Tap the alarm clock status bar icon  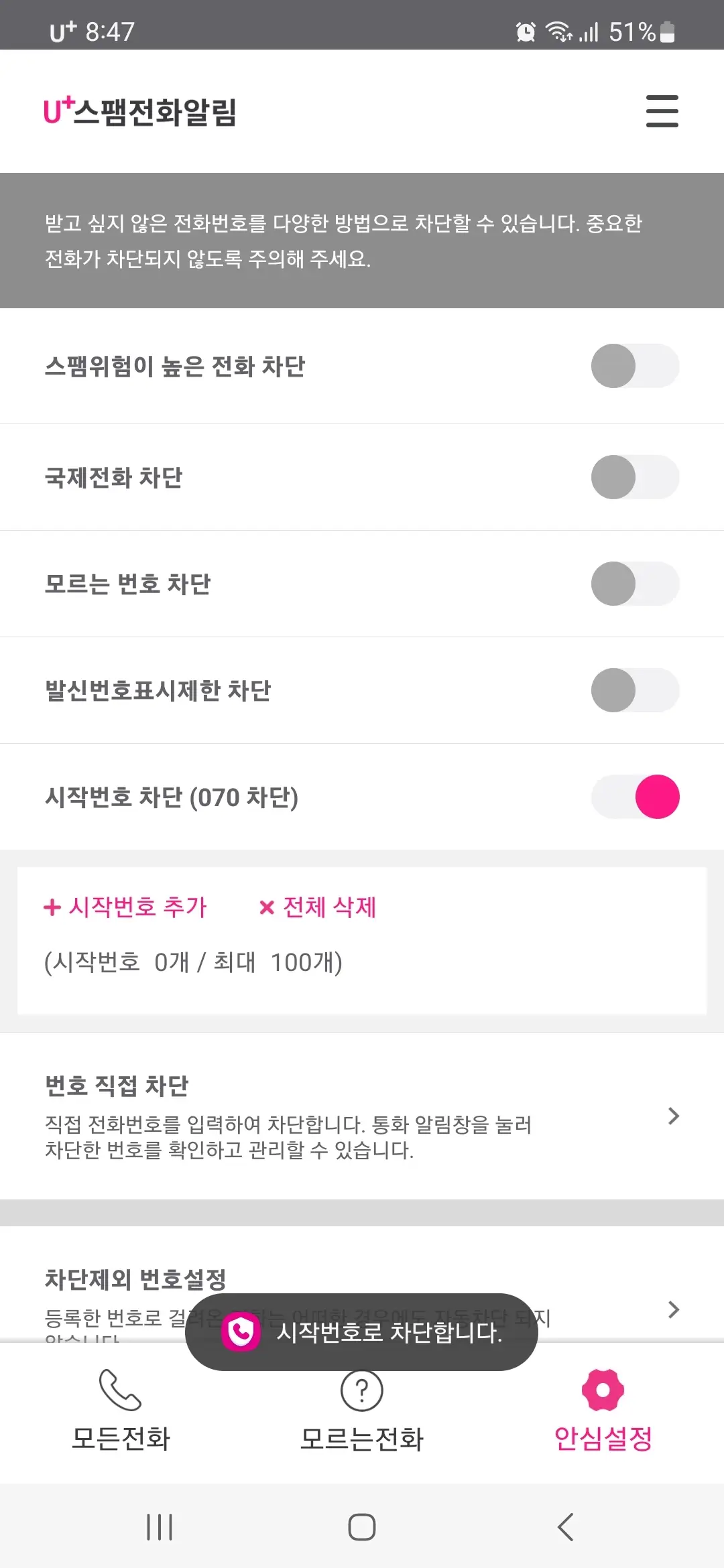526,31
